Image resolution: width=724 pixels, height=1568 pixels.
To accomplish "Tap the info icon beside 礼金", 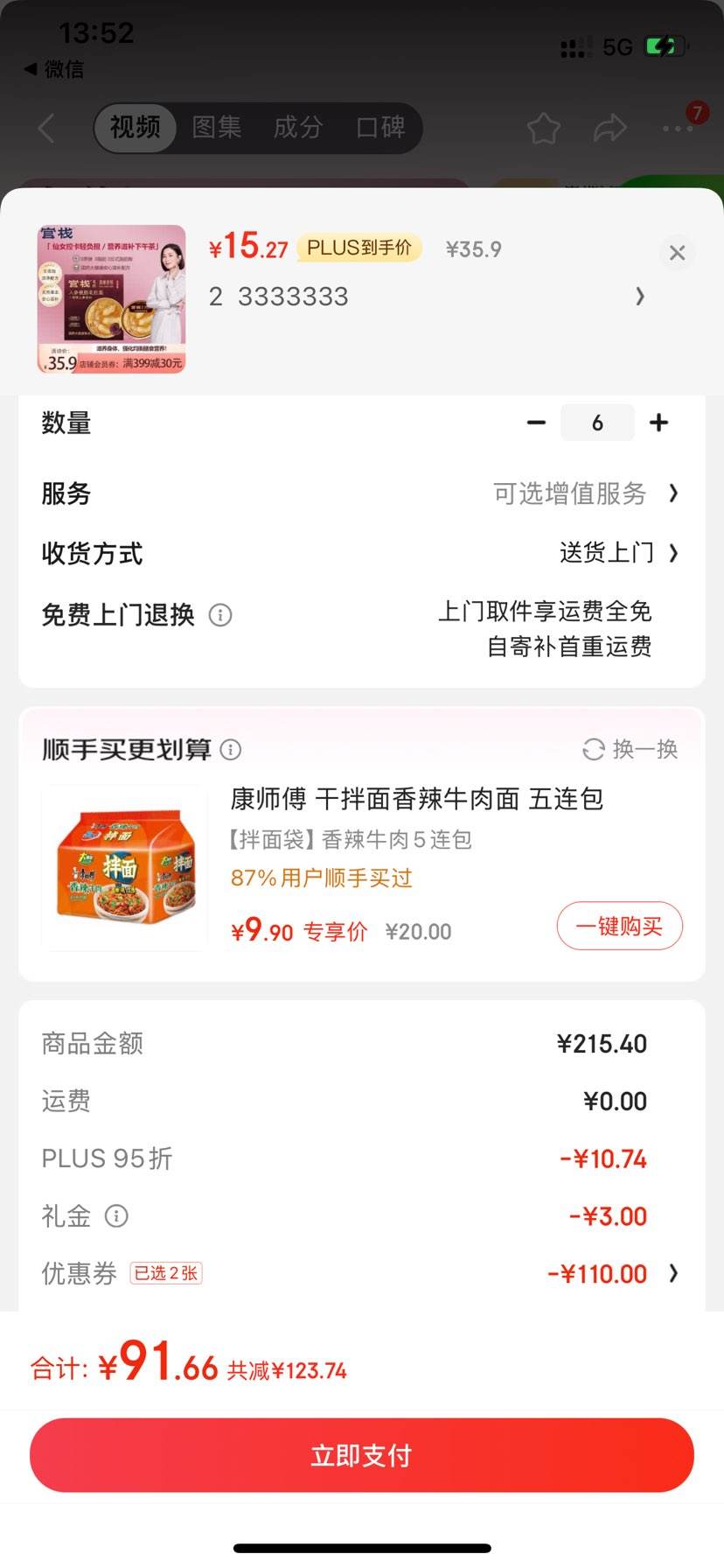I will point(116,1215).
